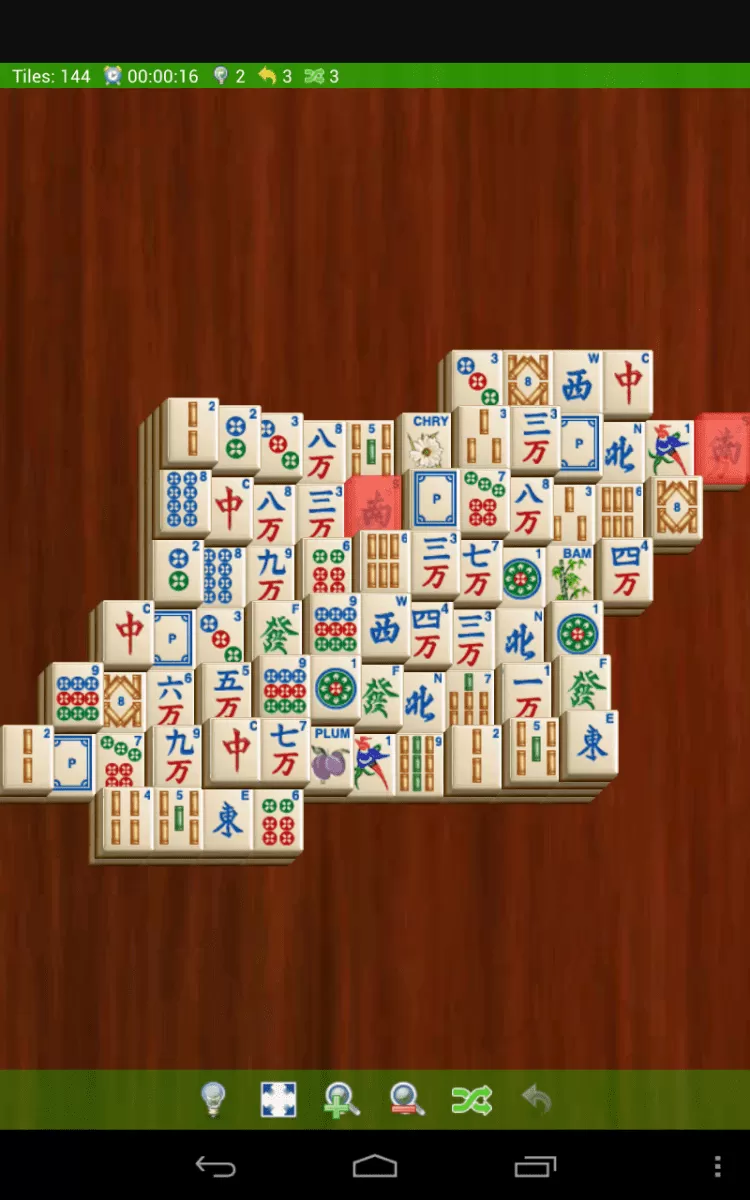750x1200 pixels.
Task: Get a hint with the lightbulb icon
Action: coord(213,1099)
